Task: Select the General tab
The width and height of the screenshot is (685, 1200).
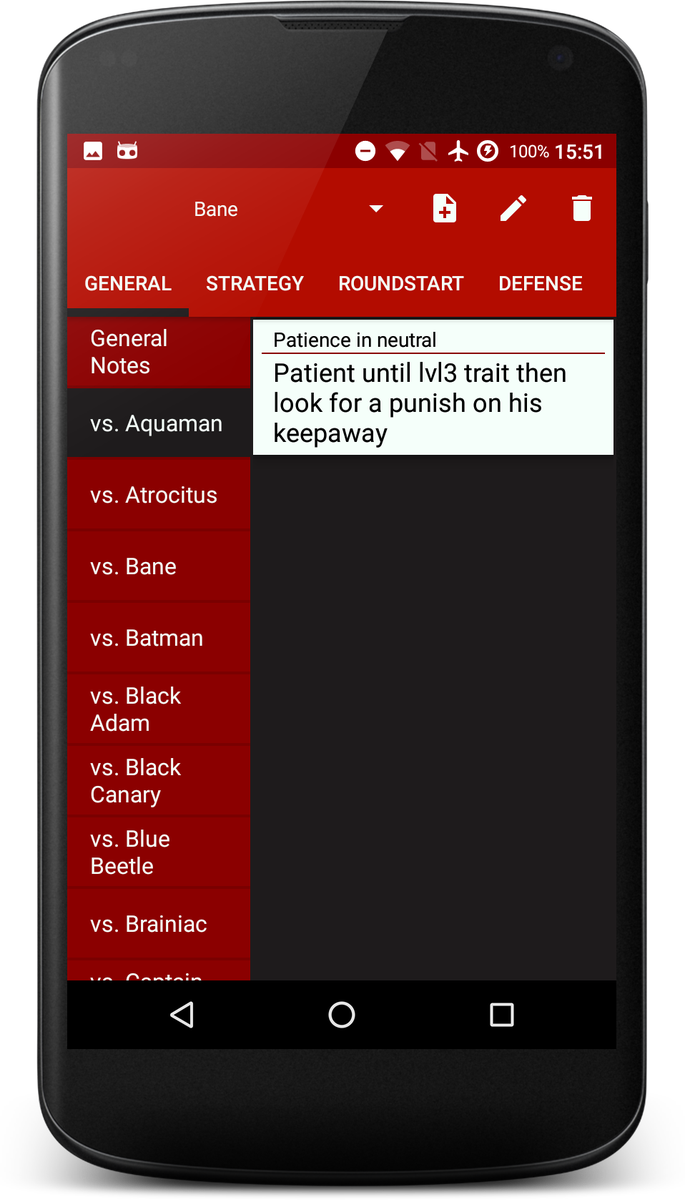Action: pyautogui.click(x=128, y=284)
